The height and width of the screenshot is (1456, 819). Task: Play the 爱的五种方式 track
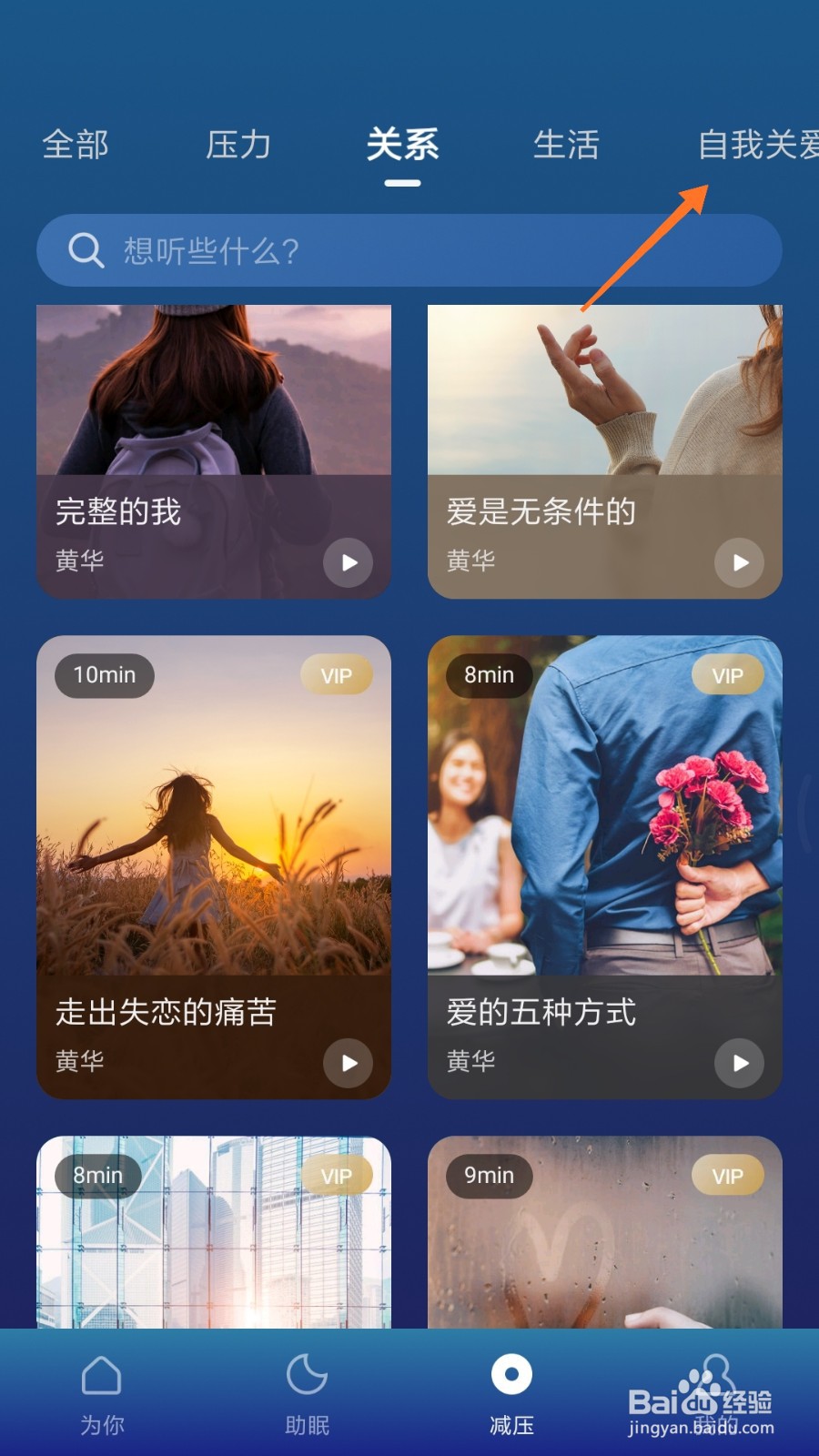pyautogui.click(x=739, y=1063)
